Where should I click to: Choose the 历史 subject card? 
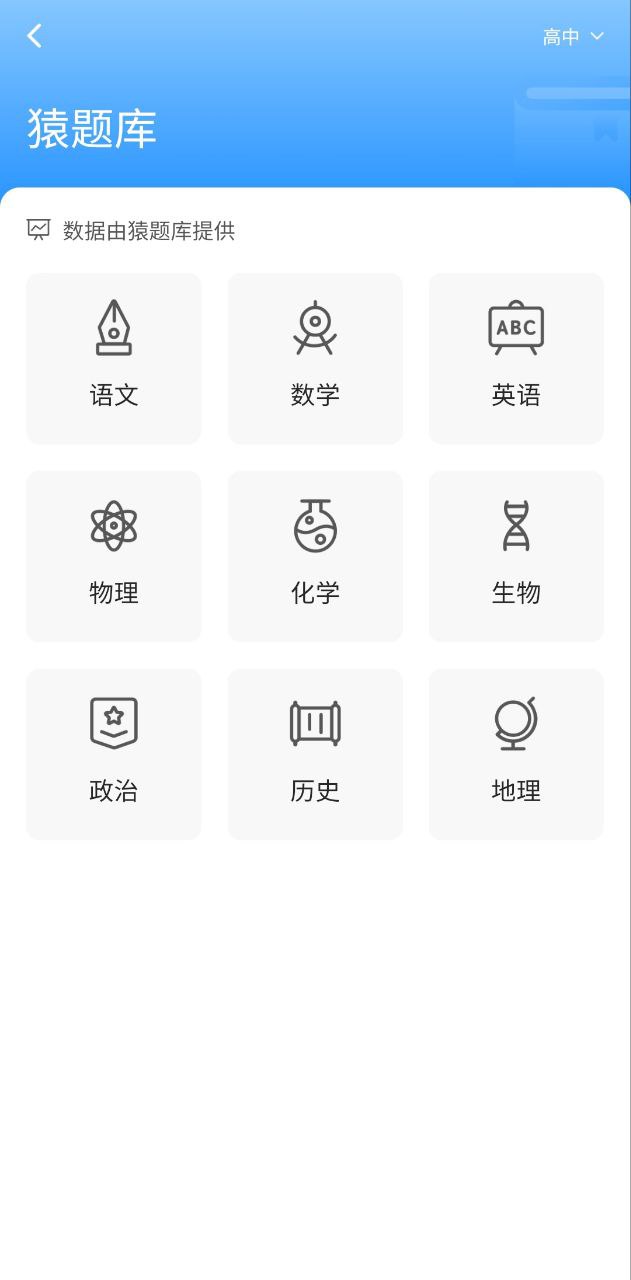pyautogui.click(x=315, y=754)
